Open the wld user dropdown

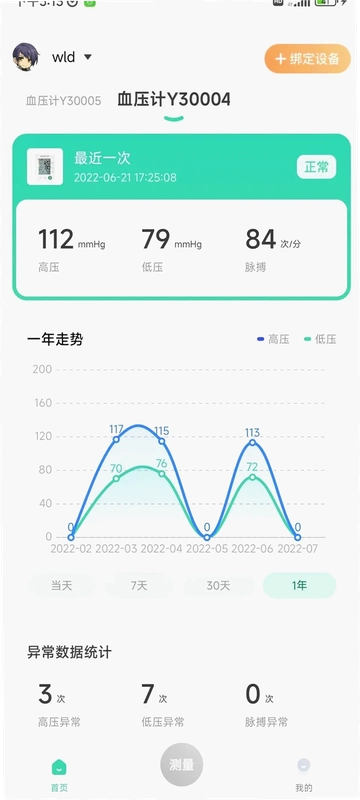[x=72, y=57]
